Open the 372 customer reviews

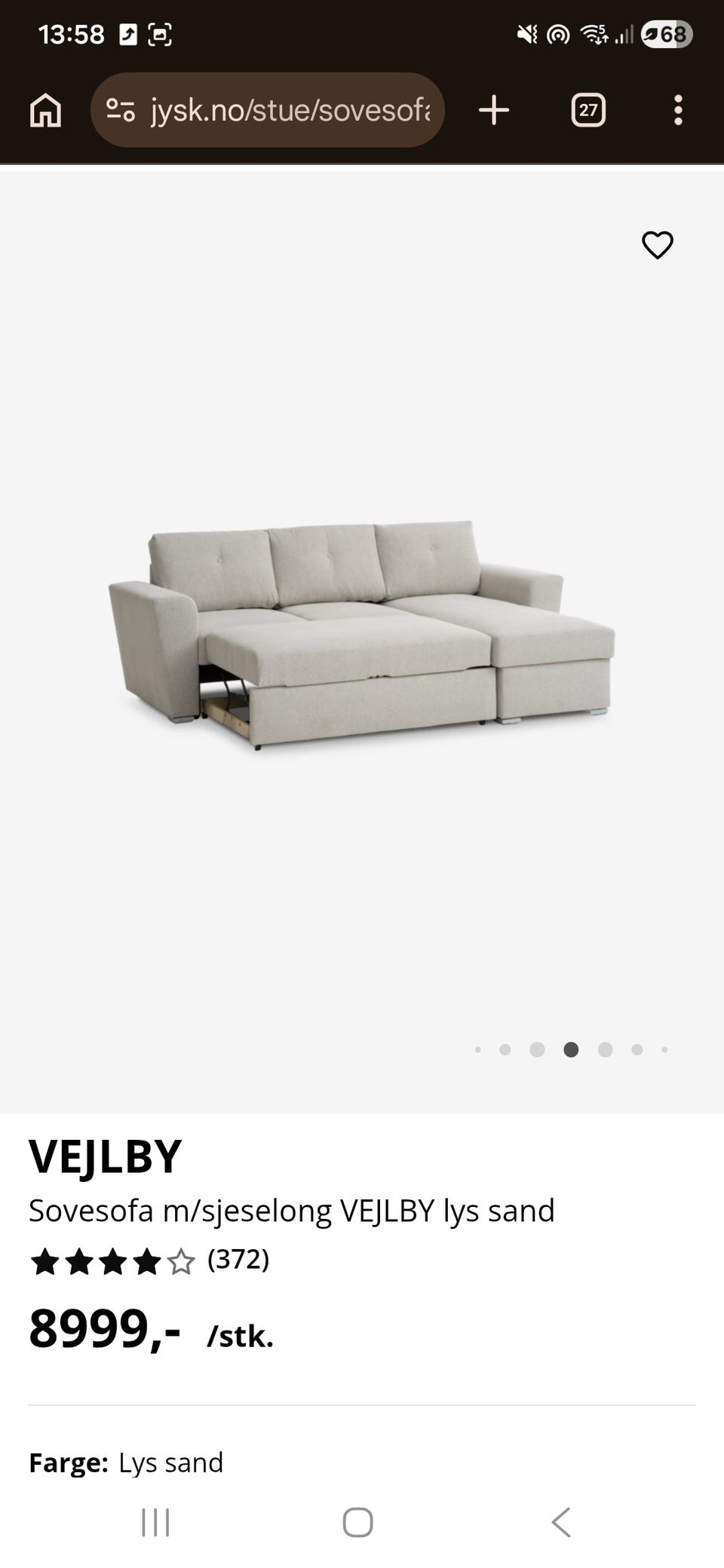(x=238, y=1260)
